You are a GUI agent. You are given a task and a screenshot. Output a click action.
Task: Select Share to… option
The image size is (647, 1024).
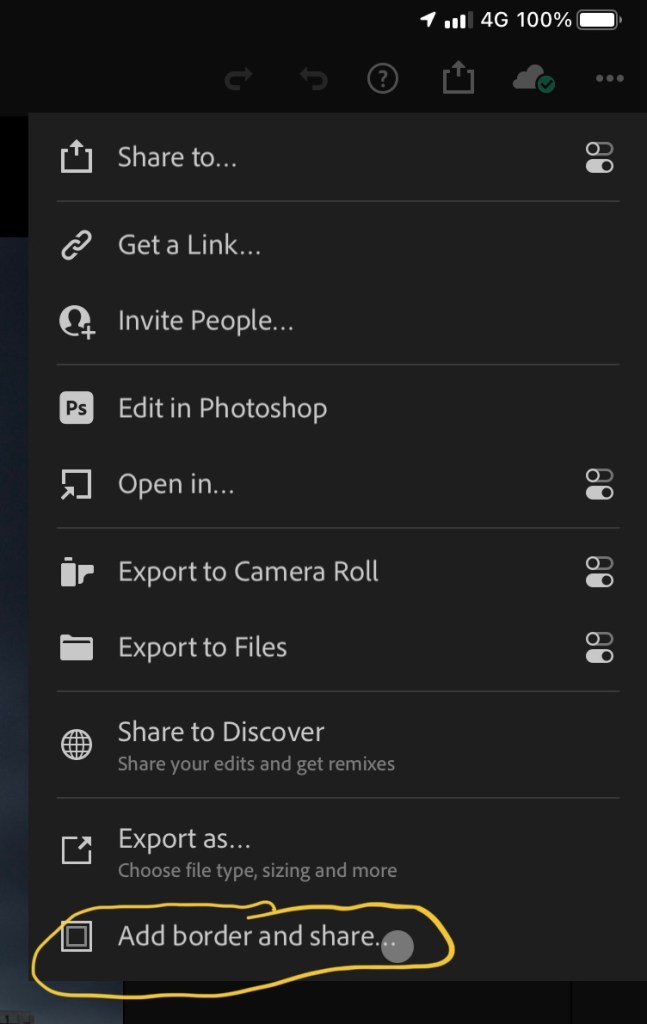click(x=177, y=157)
